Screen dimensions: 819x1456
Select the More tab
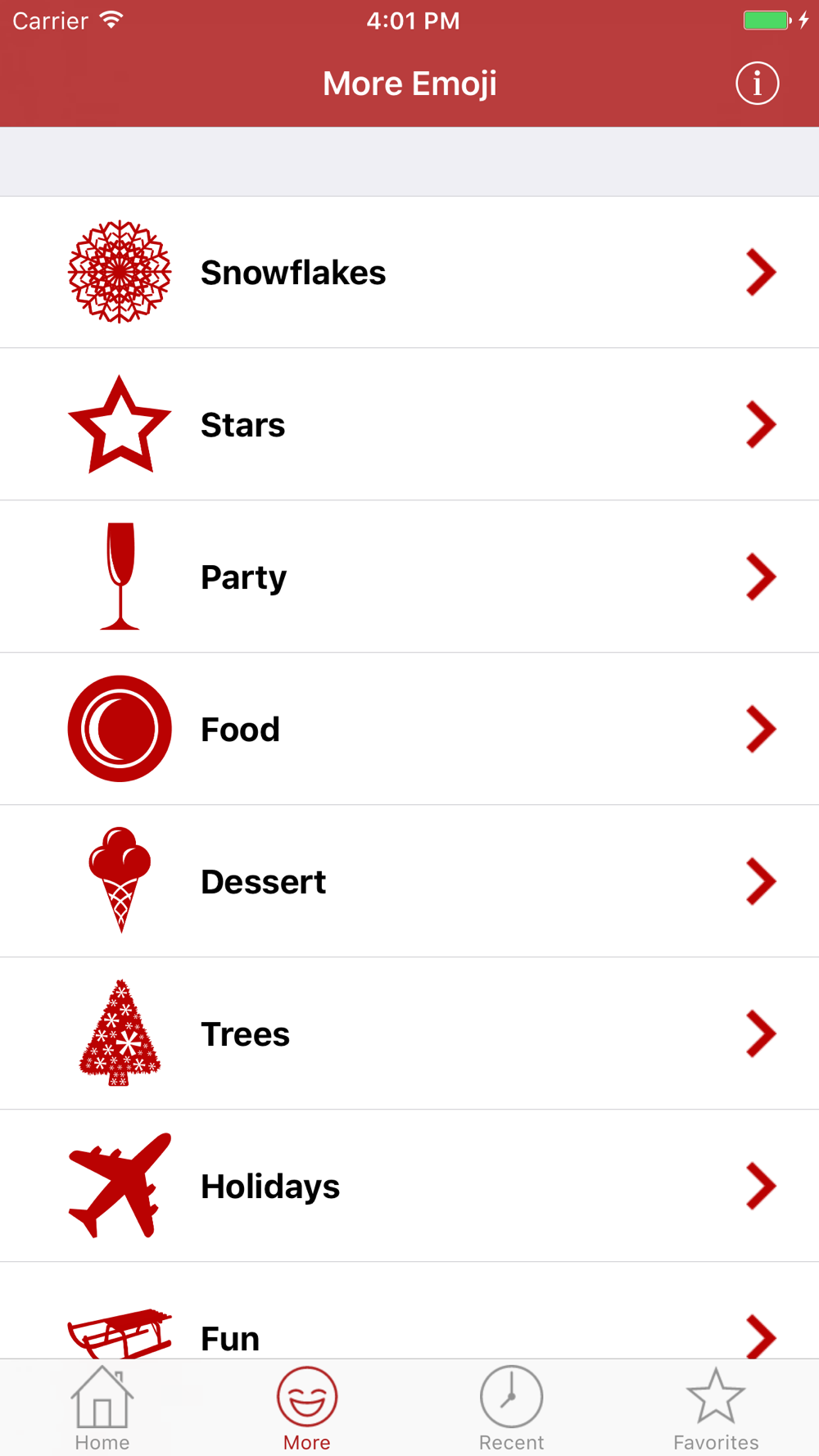pos(307,1409)
